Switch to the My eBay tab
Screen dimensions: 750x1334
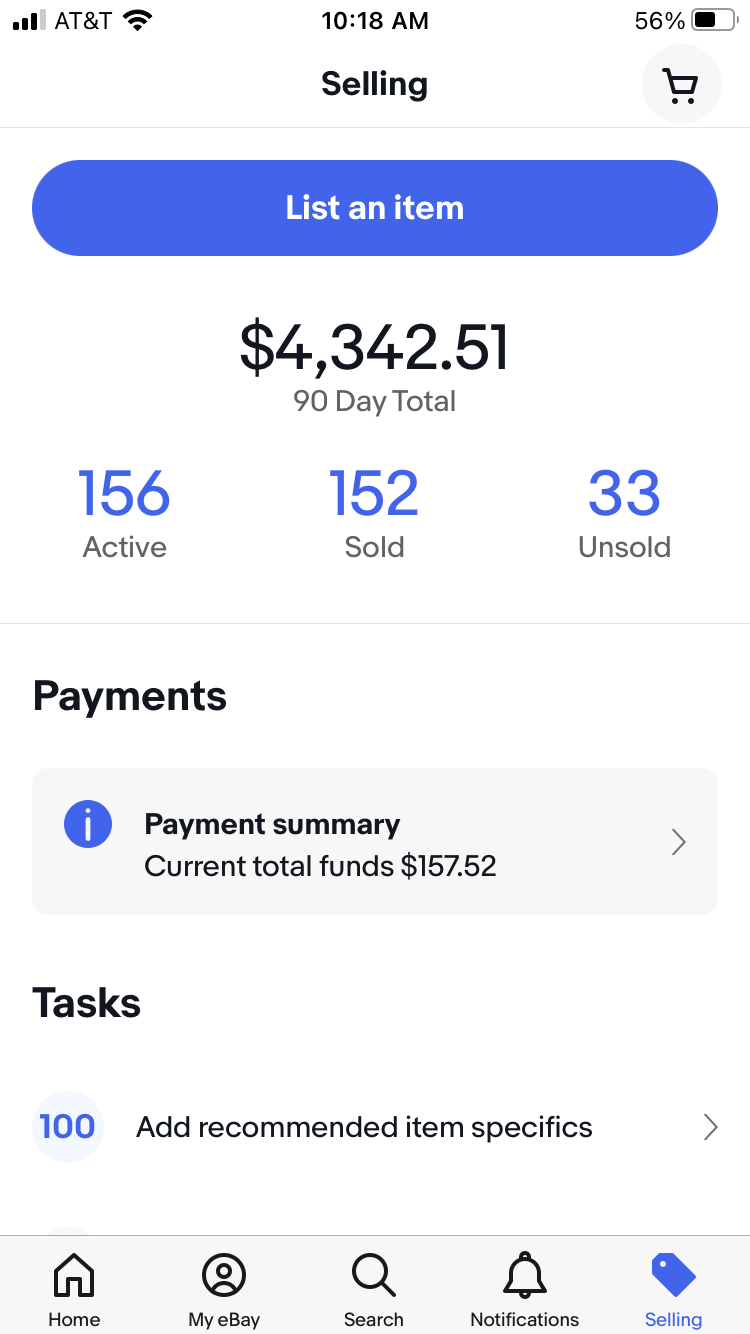224,1290
